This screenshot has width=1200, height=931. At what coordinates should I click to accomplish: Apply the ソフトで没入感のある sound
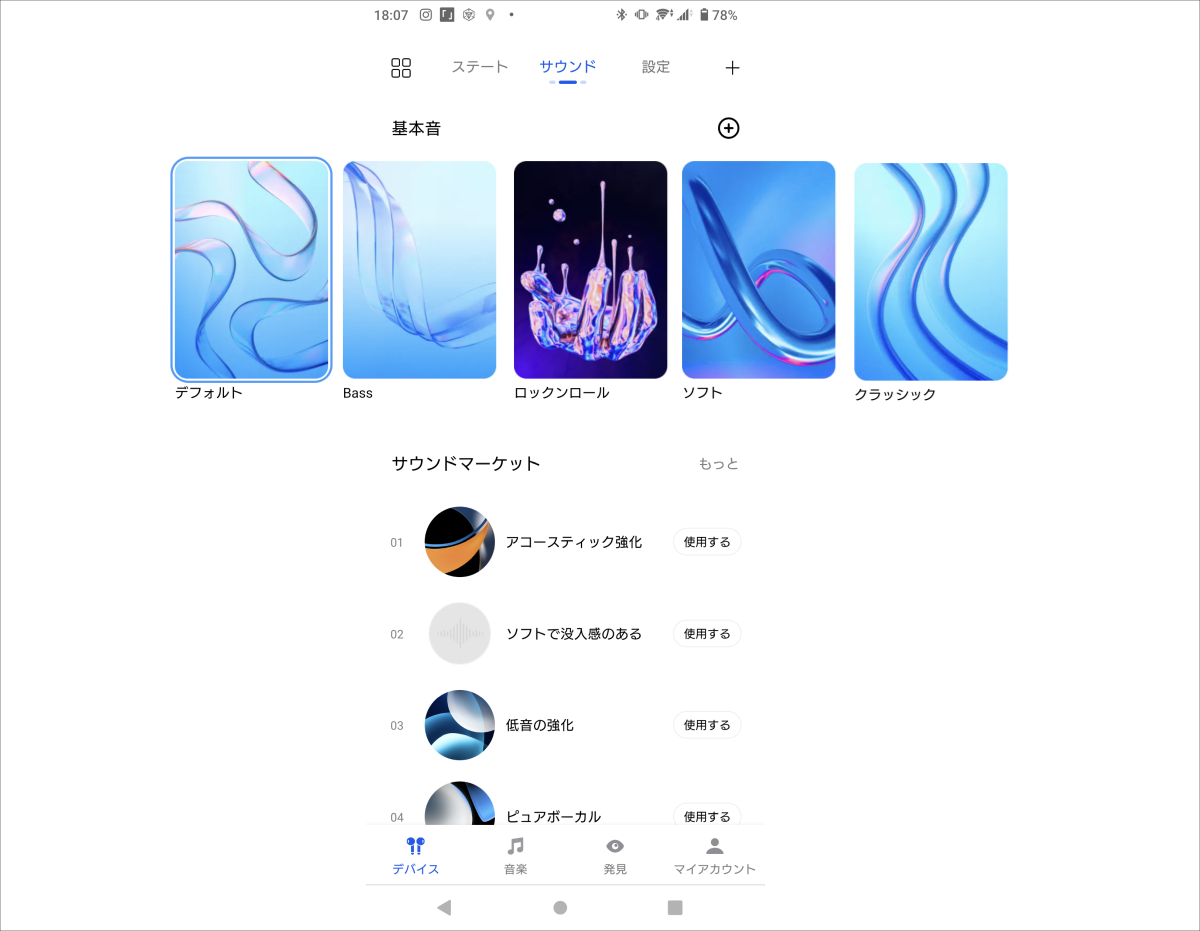[x=707, y=634]
